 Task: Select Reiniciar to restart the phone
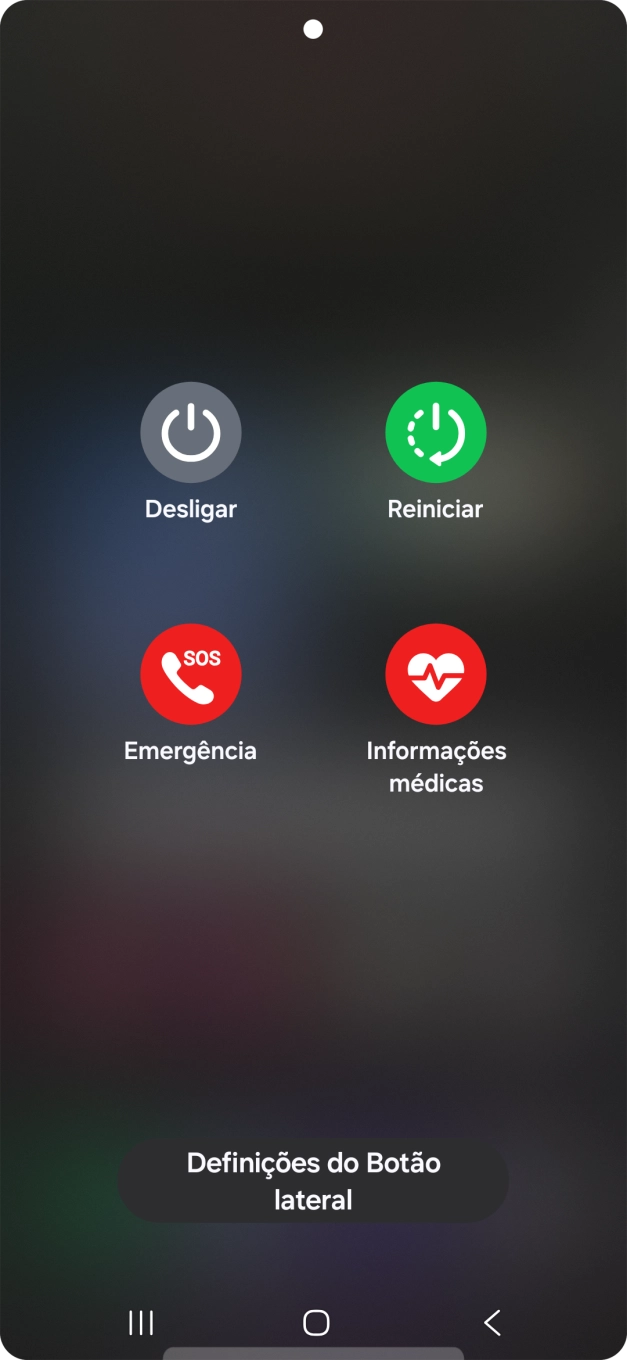[x=435, y=433]
